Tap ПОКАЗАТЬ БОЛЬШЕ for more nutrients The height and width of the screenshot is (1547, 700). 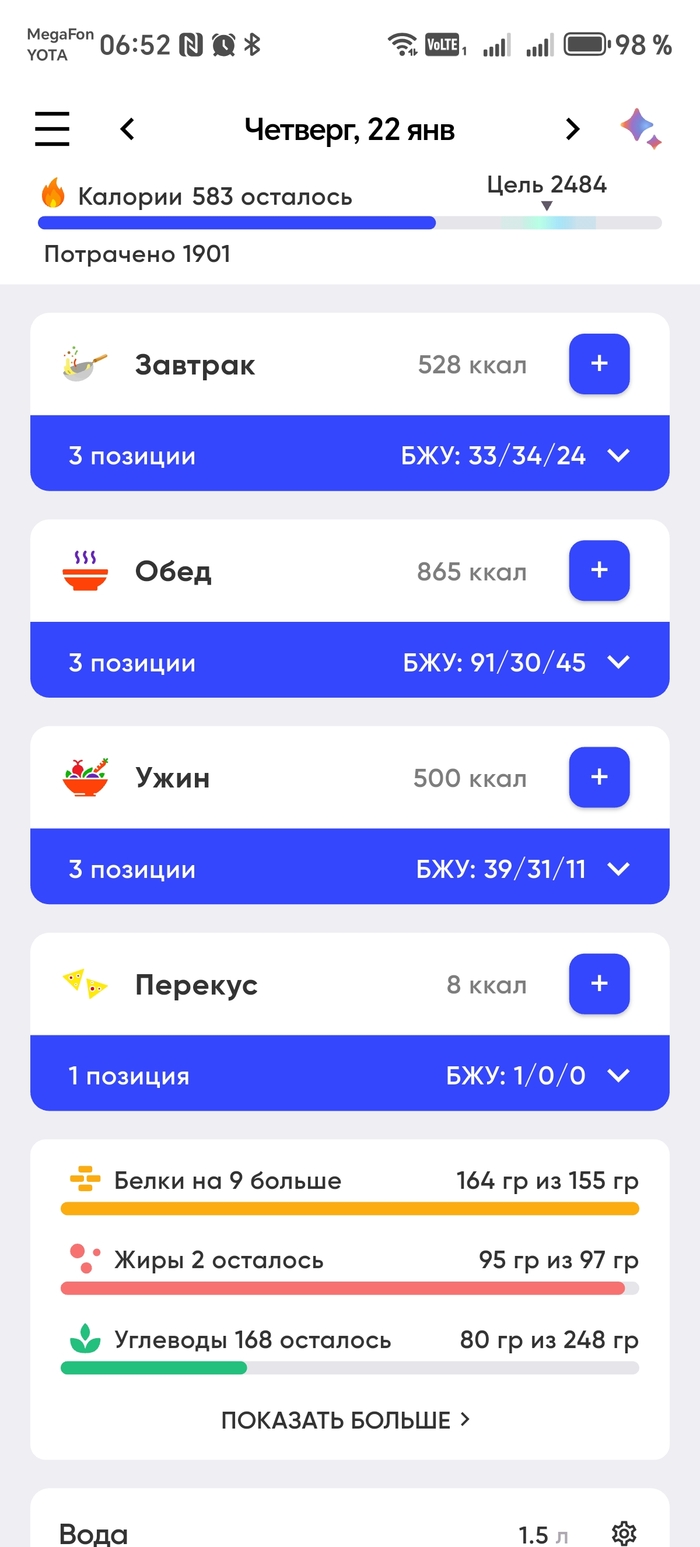point(346,1420)
